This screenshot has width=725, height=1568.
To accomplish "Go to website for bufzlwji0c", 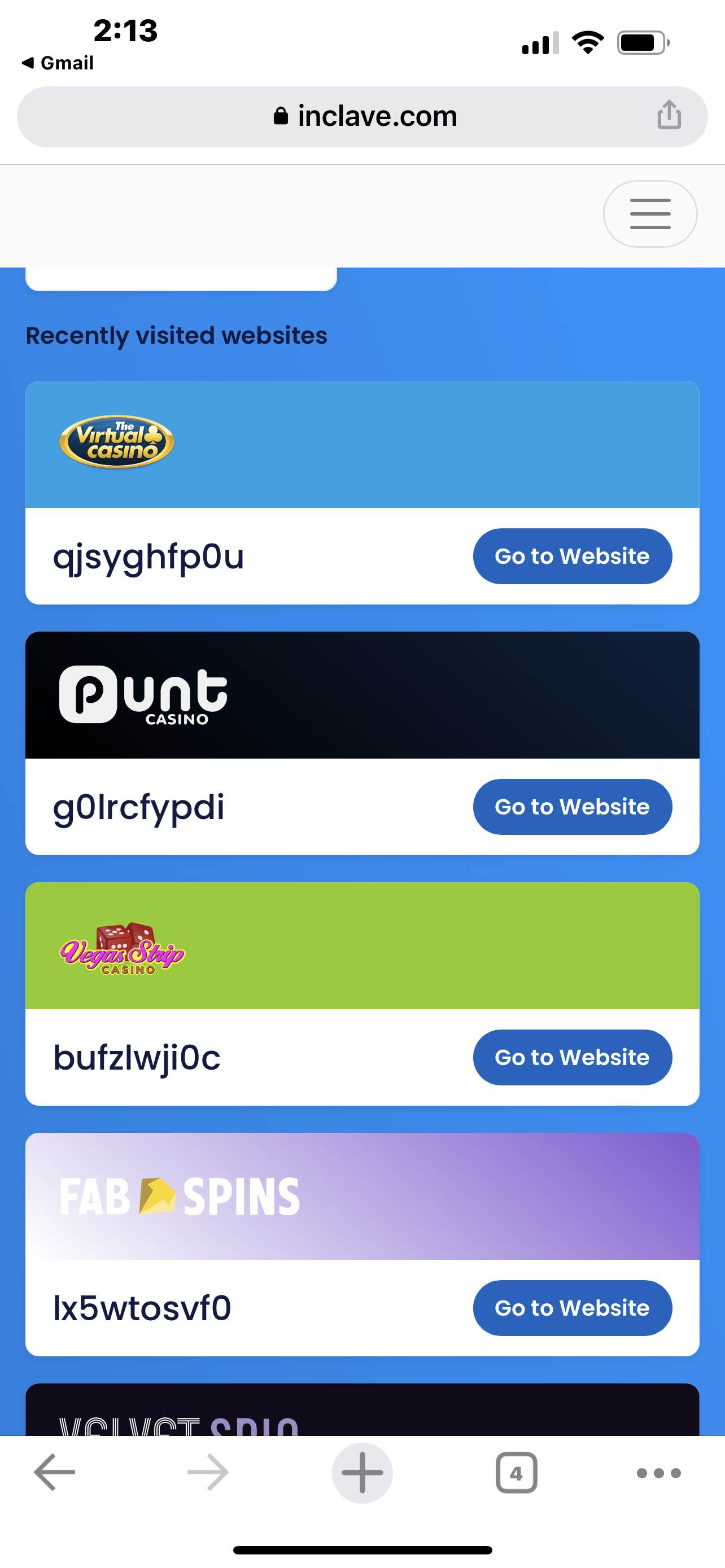I will (x=571, y=1057).
